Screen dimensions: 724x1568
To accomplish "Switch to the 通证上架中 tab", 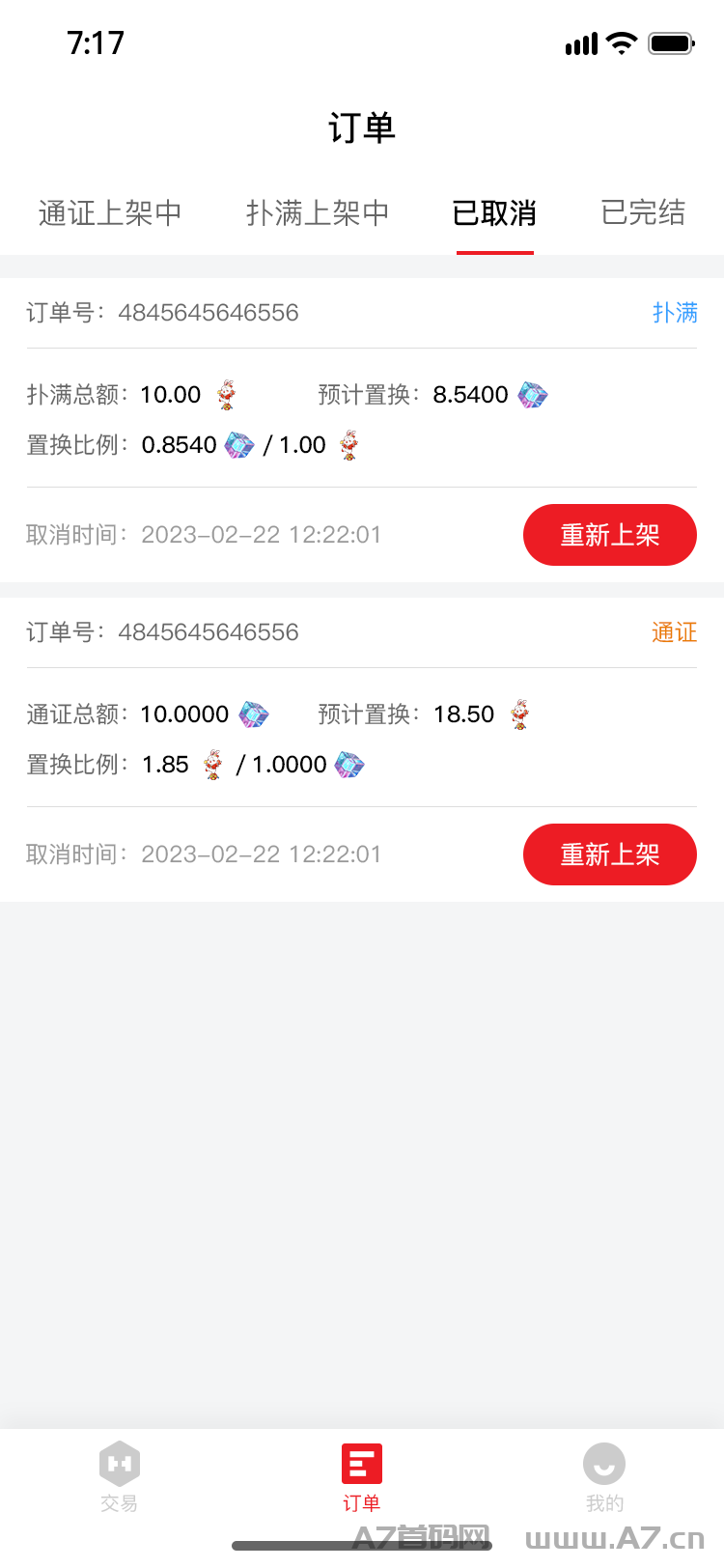I will pos(110,213).
